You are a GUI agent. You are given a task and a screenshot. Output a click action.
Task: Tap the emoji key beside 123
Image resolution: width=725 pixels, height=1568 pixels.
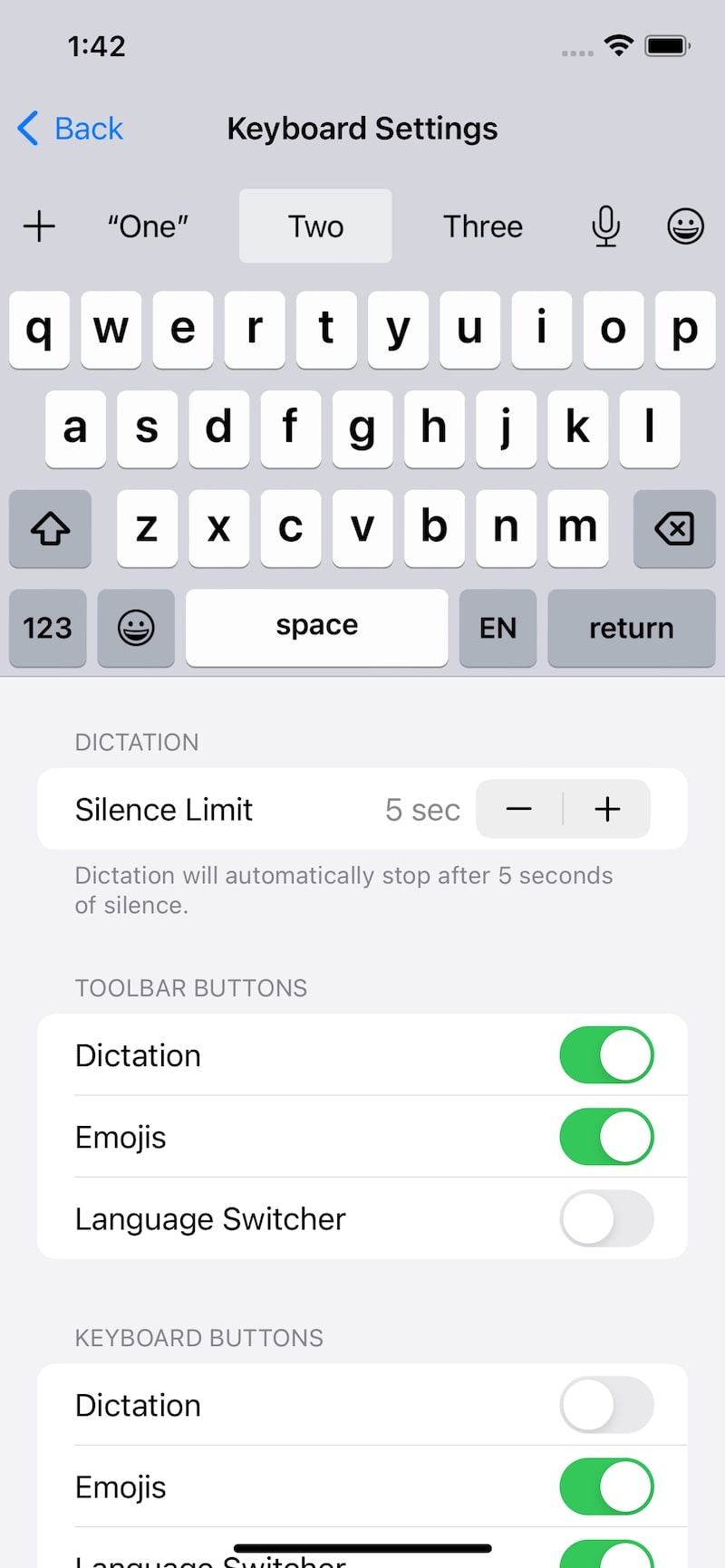(x=136, y=628)
